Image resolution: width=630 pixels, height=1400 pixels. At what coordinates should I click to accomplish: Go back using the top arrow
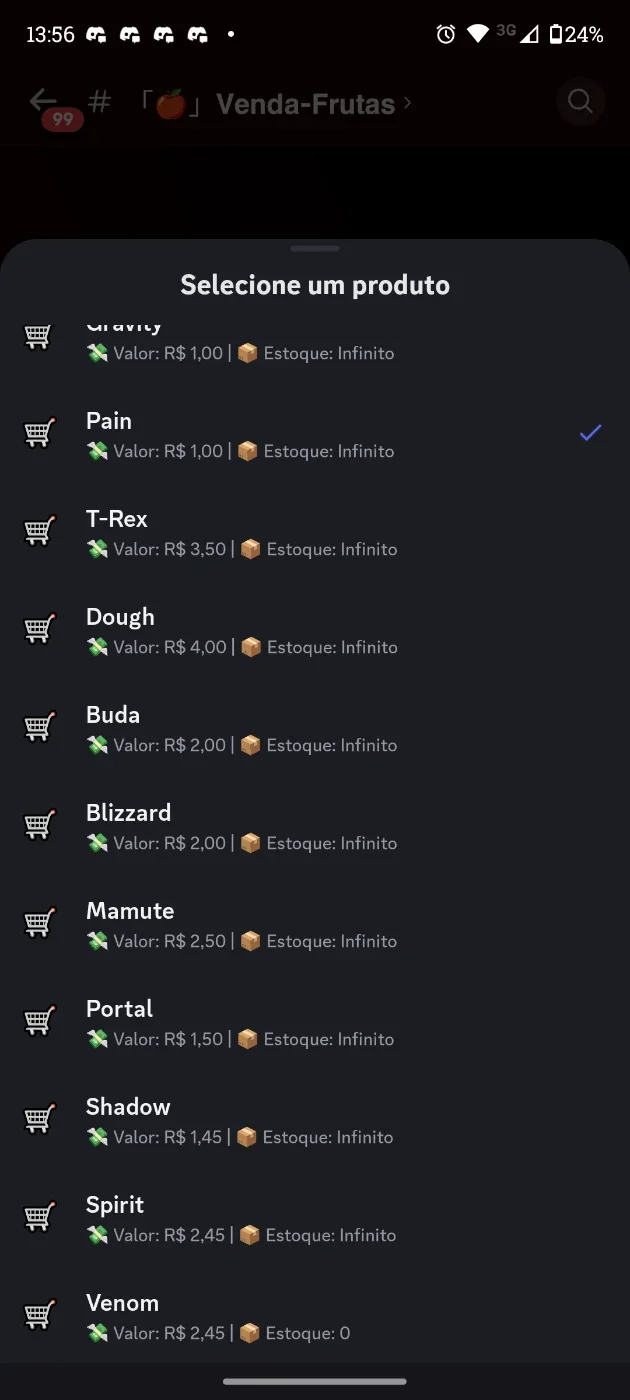43,100
